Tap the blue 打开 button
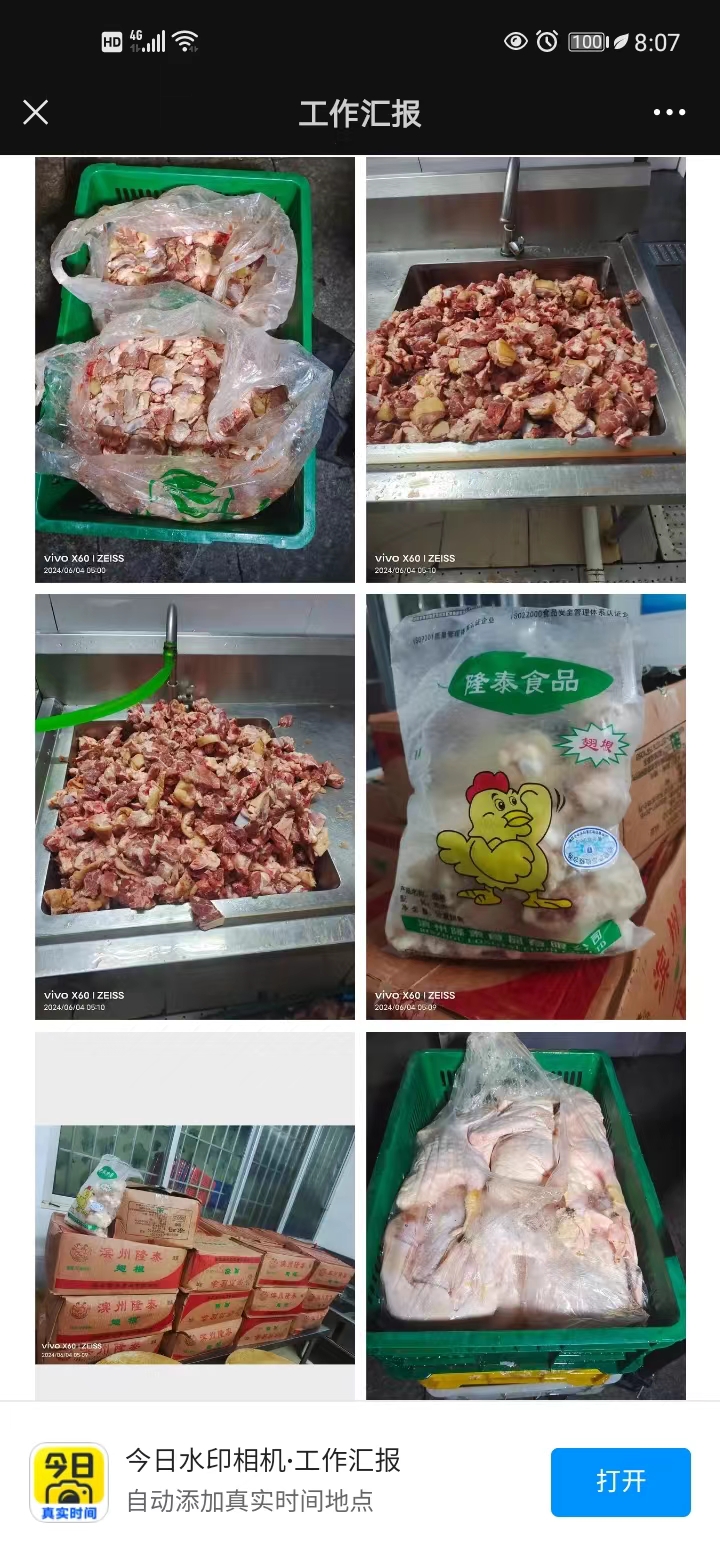 tap(620, 1481)
